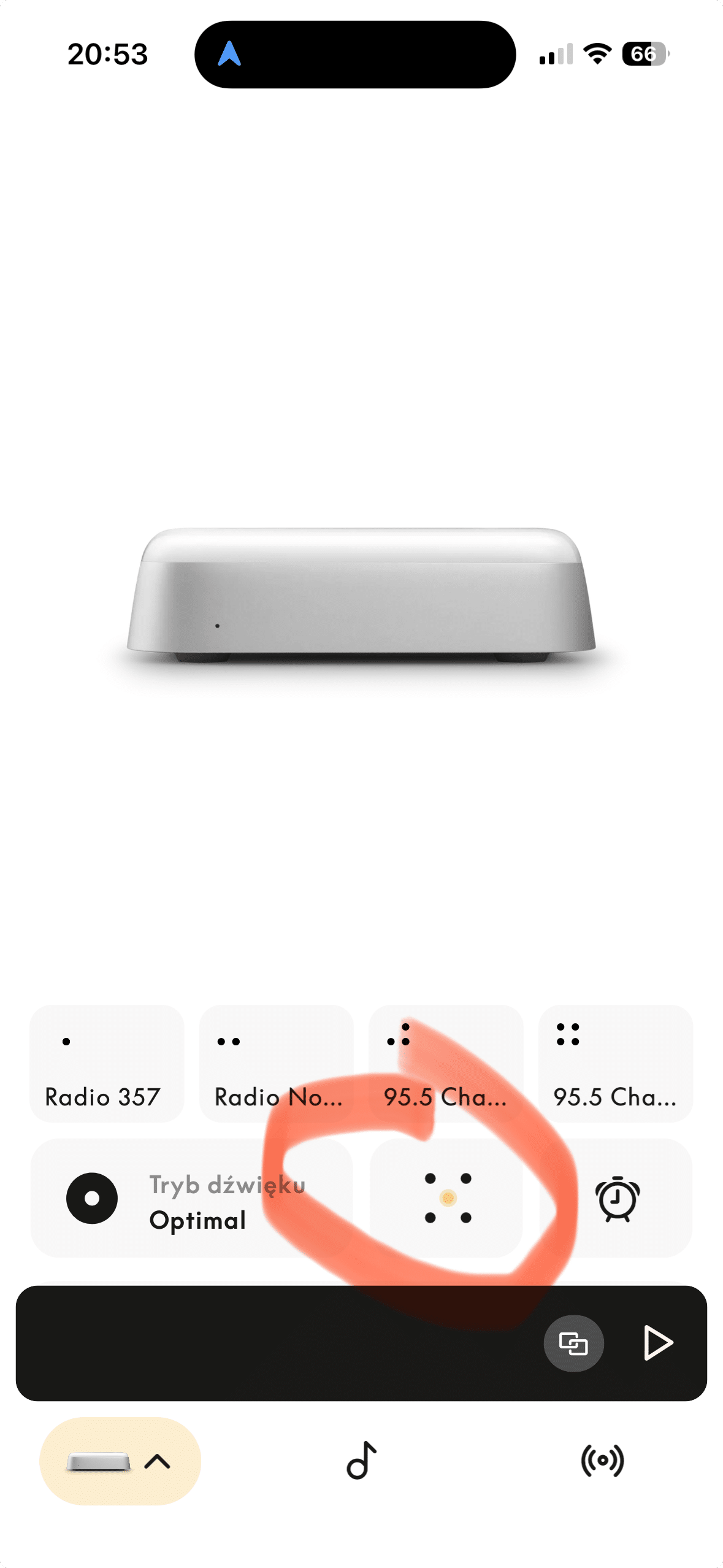This screenshot has height=1568, width=723.
Task: Start playback with the play button
Action: (658, 1343)
